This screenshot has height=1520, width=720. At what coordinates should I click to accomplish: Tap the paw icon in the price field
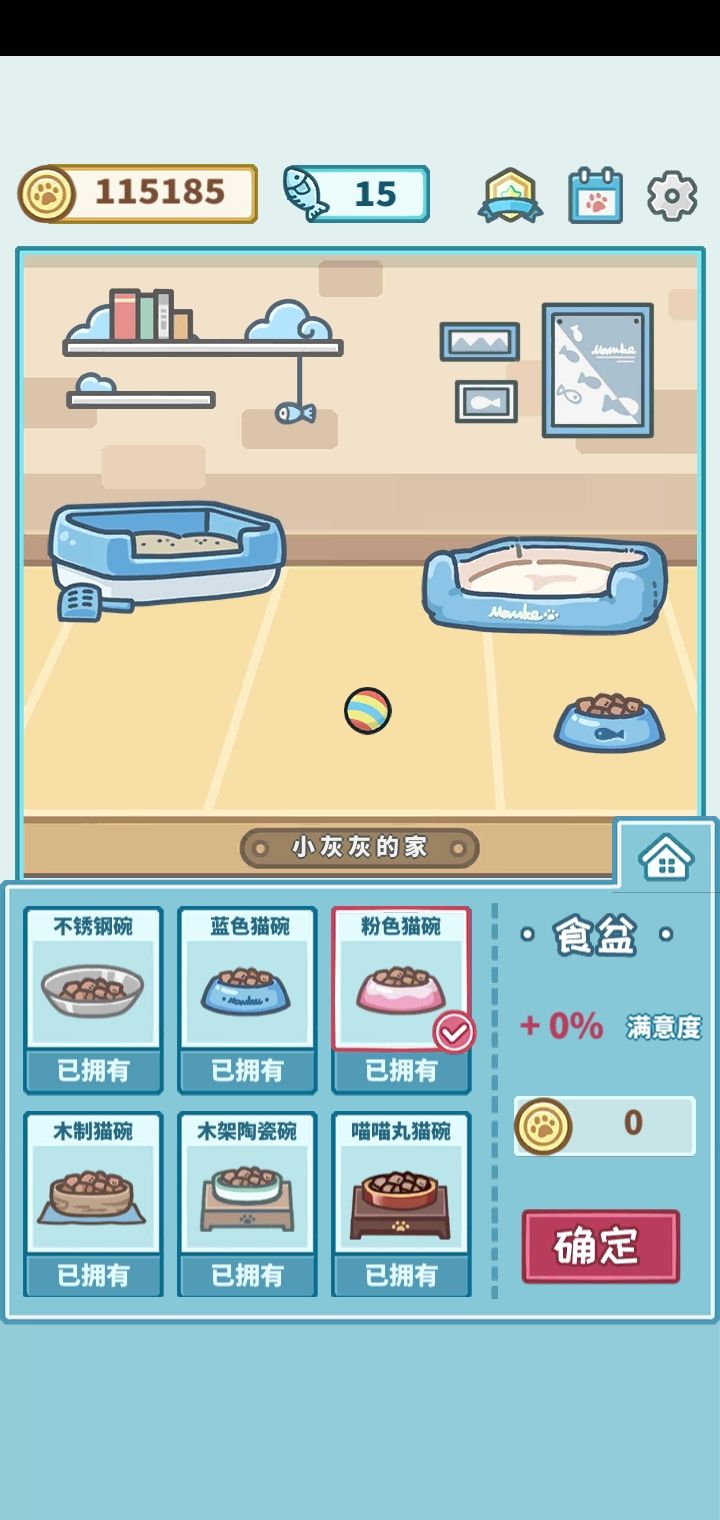point(543,1124)
